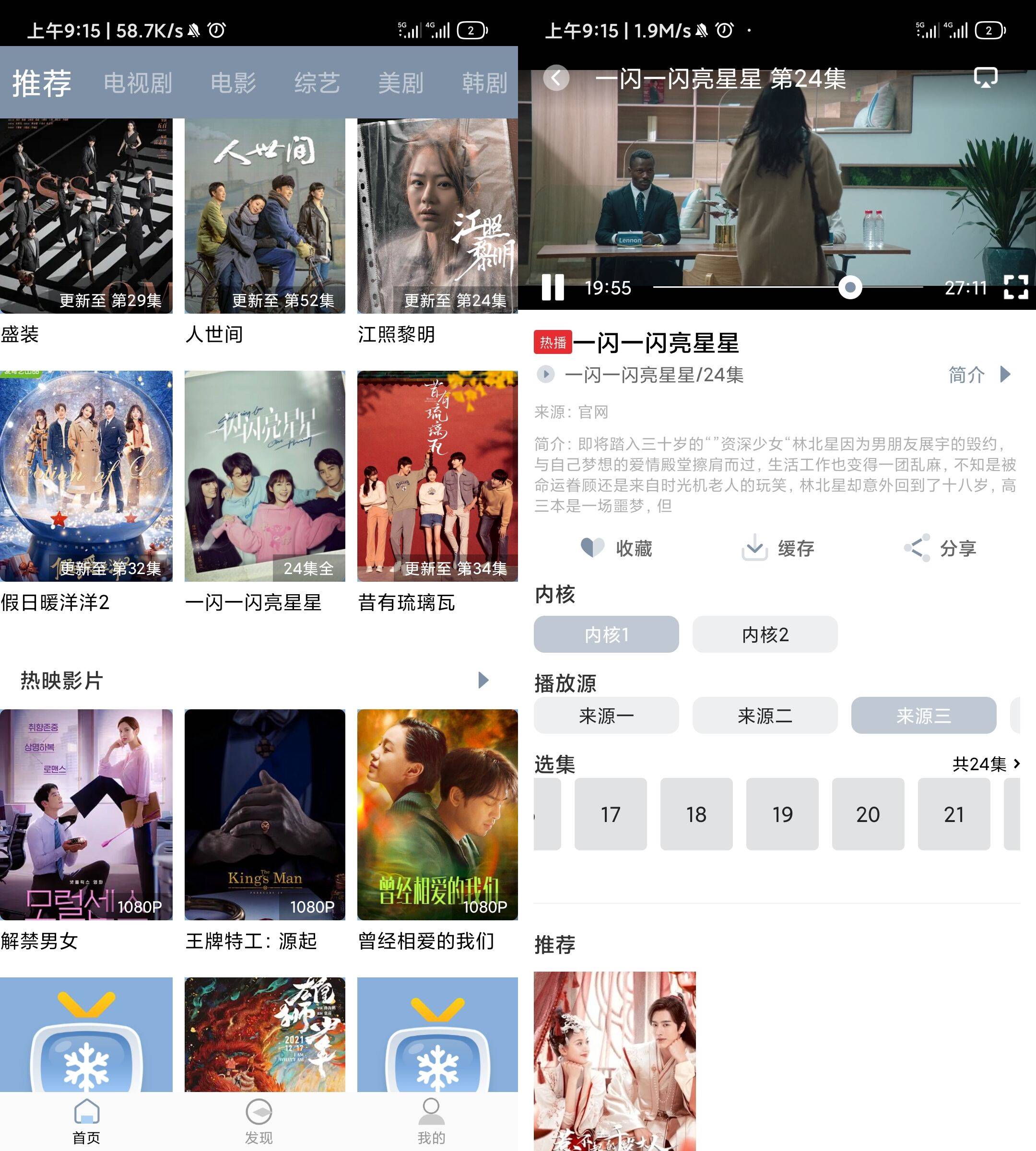Go back from the video player

pyautogui.click(x=556, y=78)
